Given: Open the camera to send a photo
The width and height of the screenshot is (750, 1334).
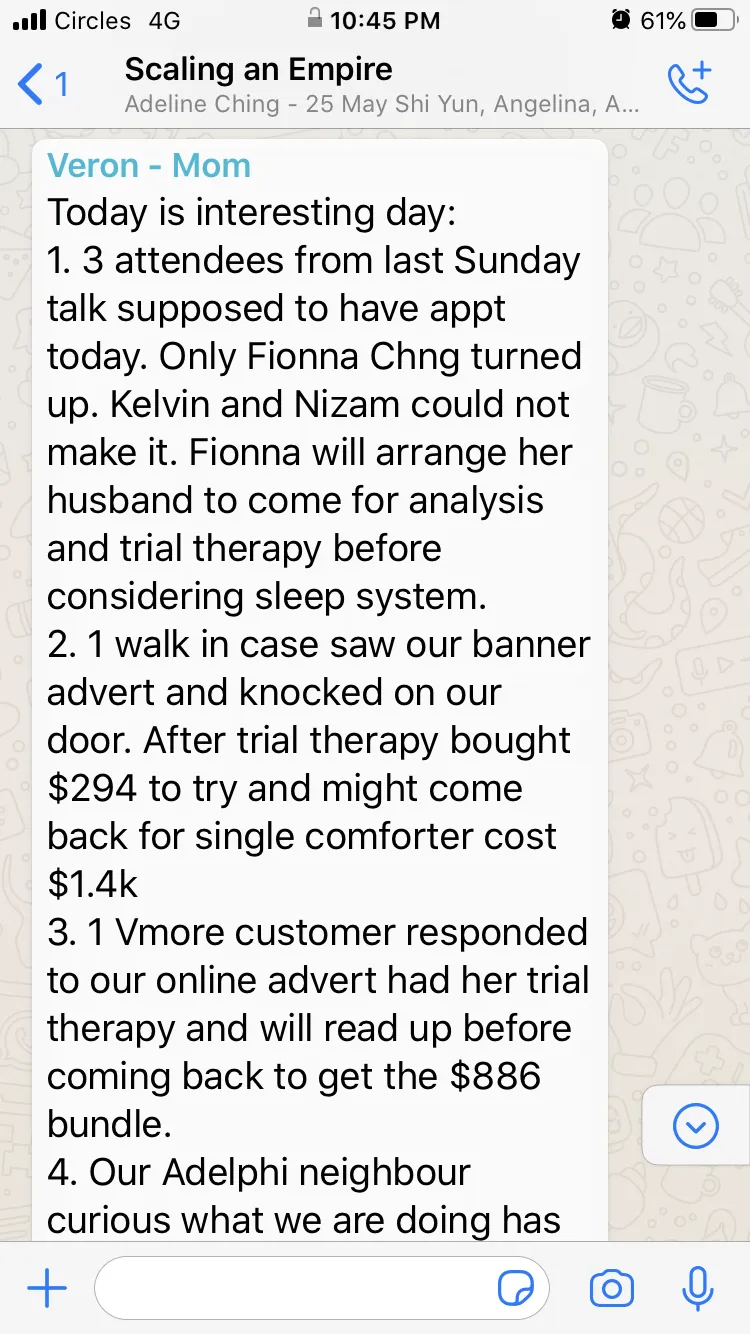Looking at the screenshot, I should pos(612,1290).
